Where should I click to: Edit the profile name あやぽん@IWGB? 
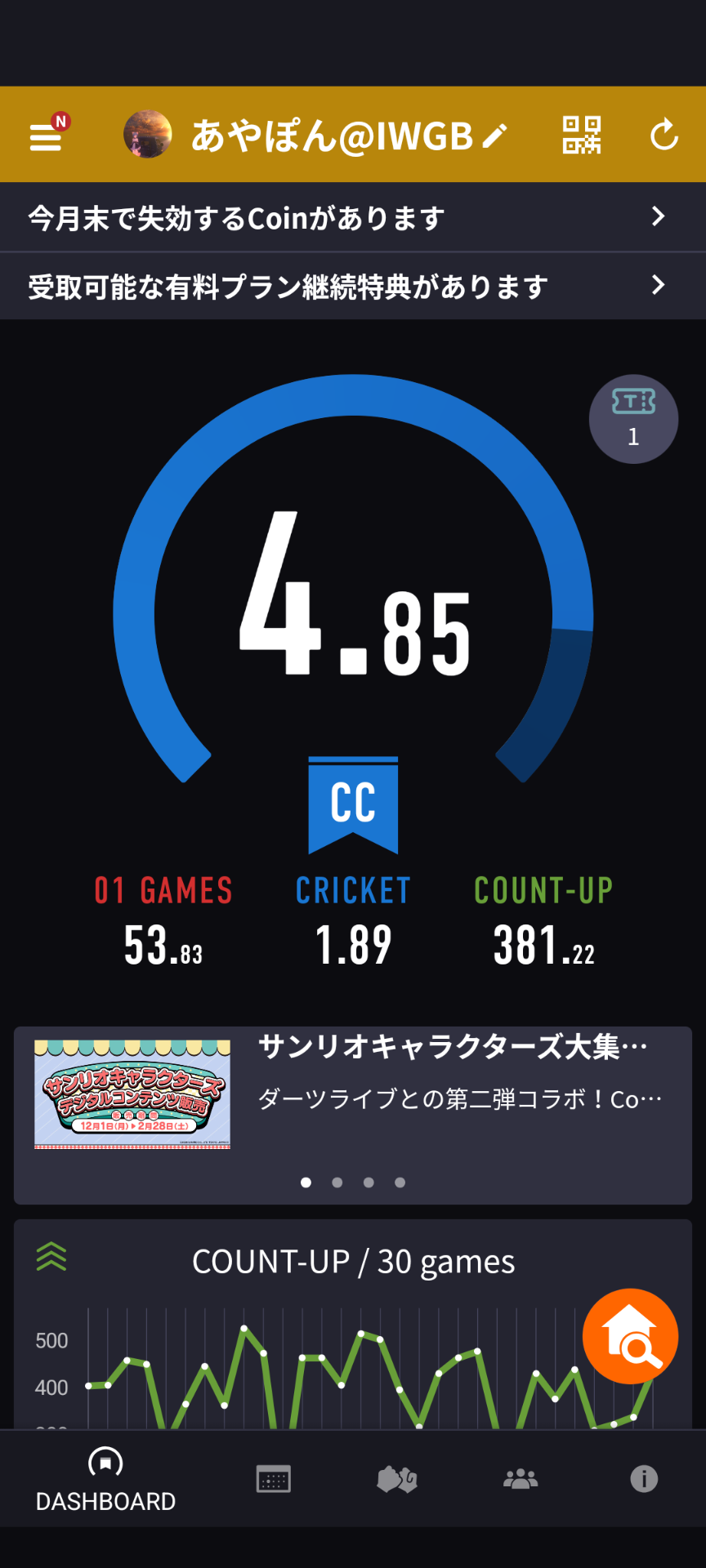494,136
